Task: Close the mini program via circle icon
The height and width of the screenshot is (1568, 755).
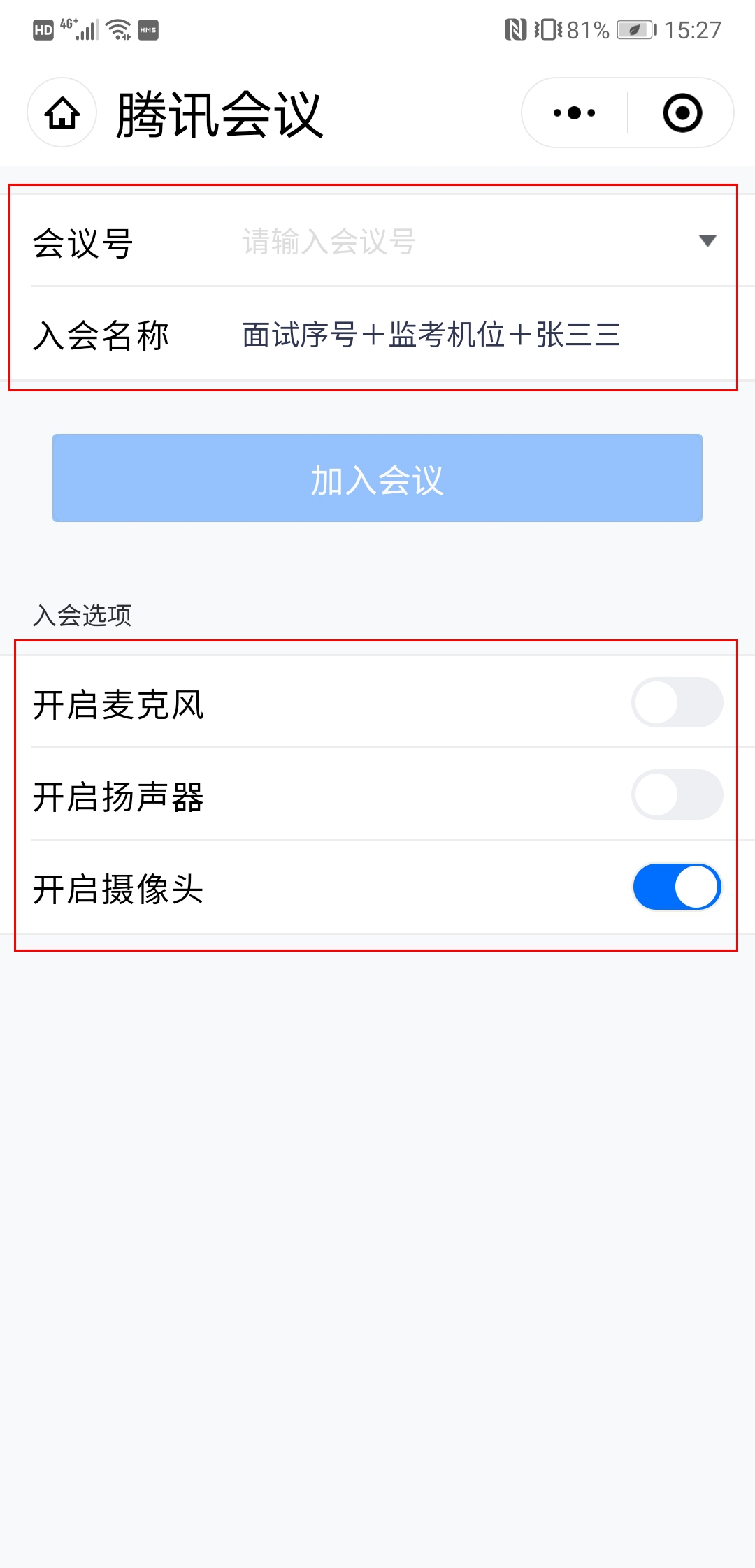Action: coord(682,112)
